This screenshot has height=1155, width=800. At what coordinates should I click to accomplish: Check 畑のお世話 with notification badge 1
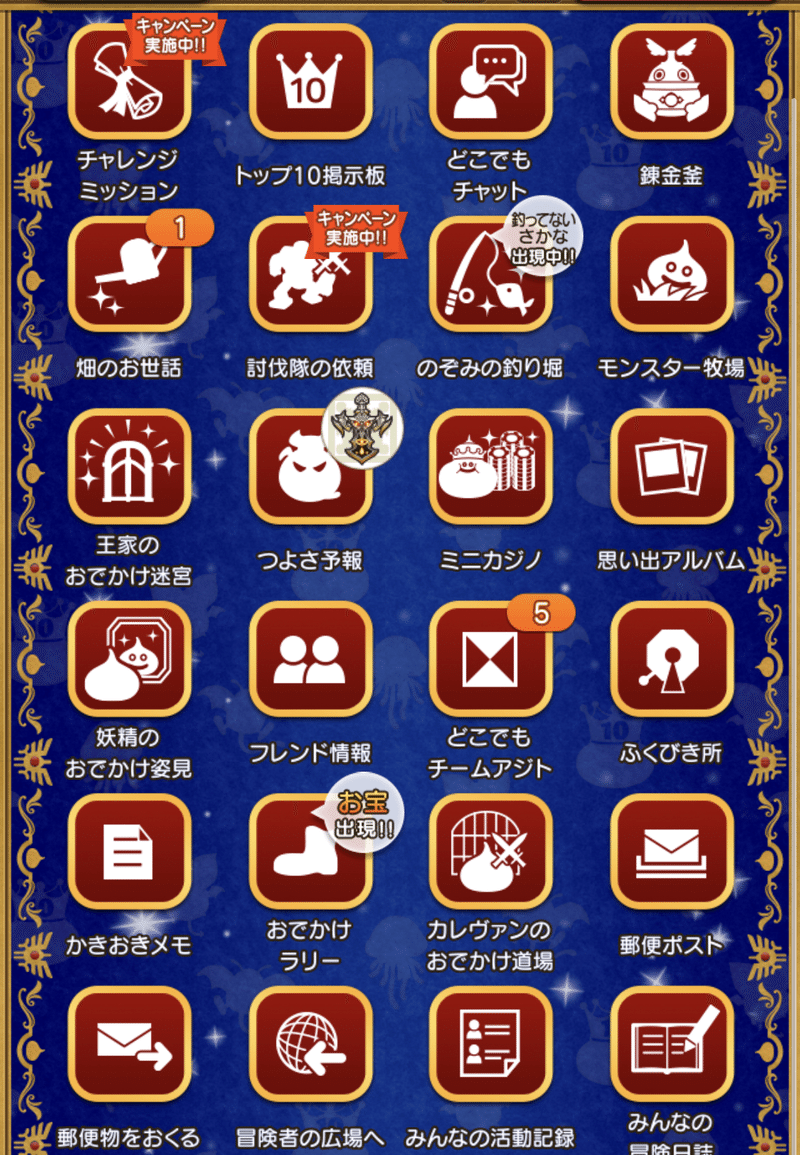[x=130, y=275]
